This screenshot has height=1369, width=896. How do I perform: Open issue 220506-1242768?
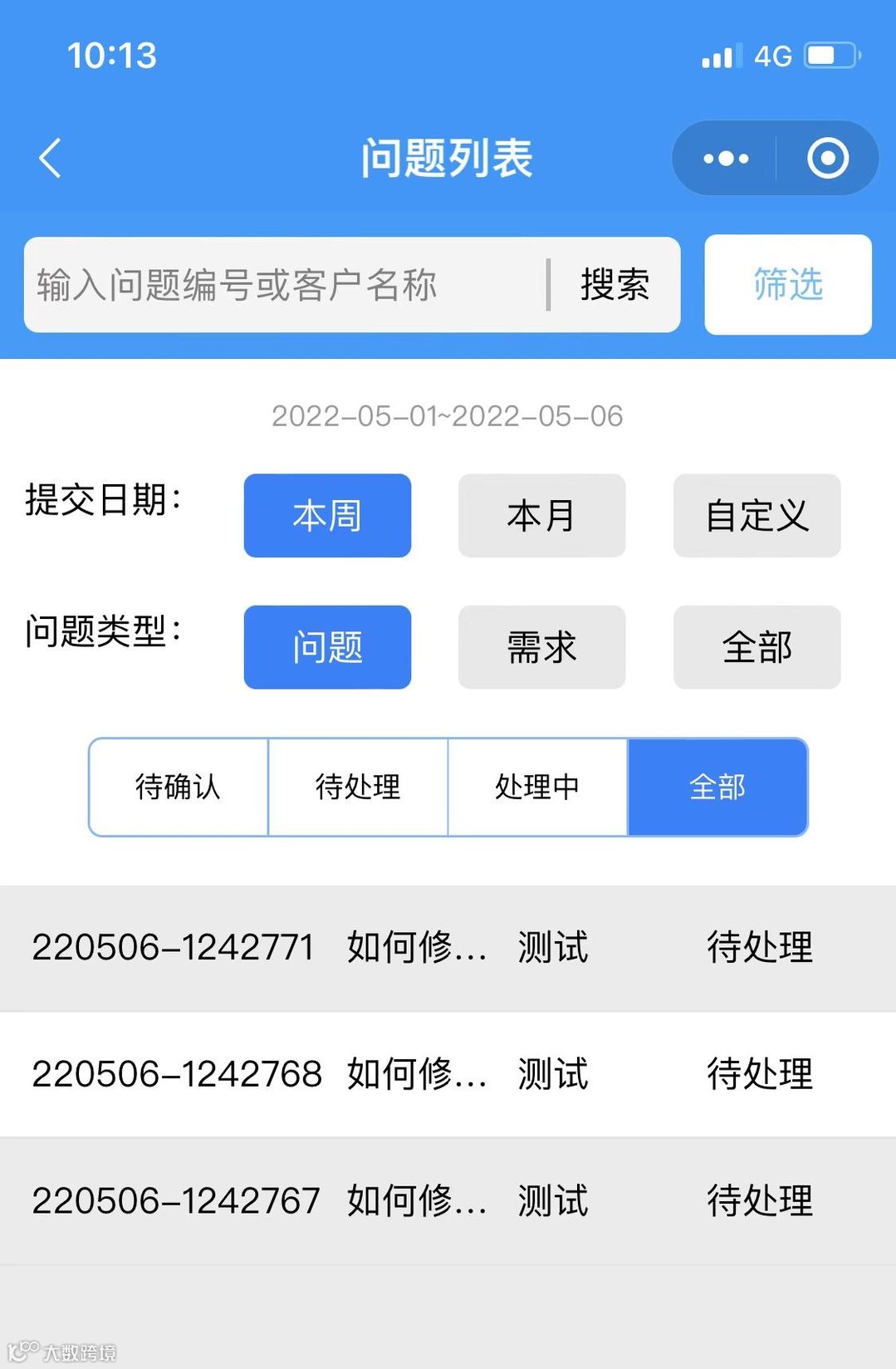click(x=448, y=1075)
